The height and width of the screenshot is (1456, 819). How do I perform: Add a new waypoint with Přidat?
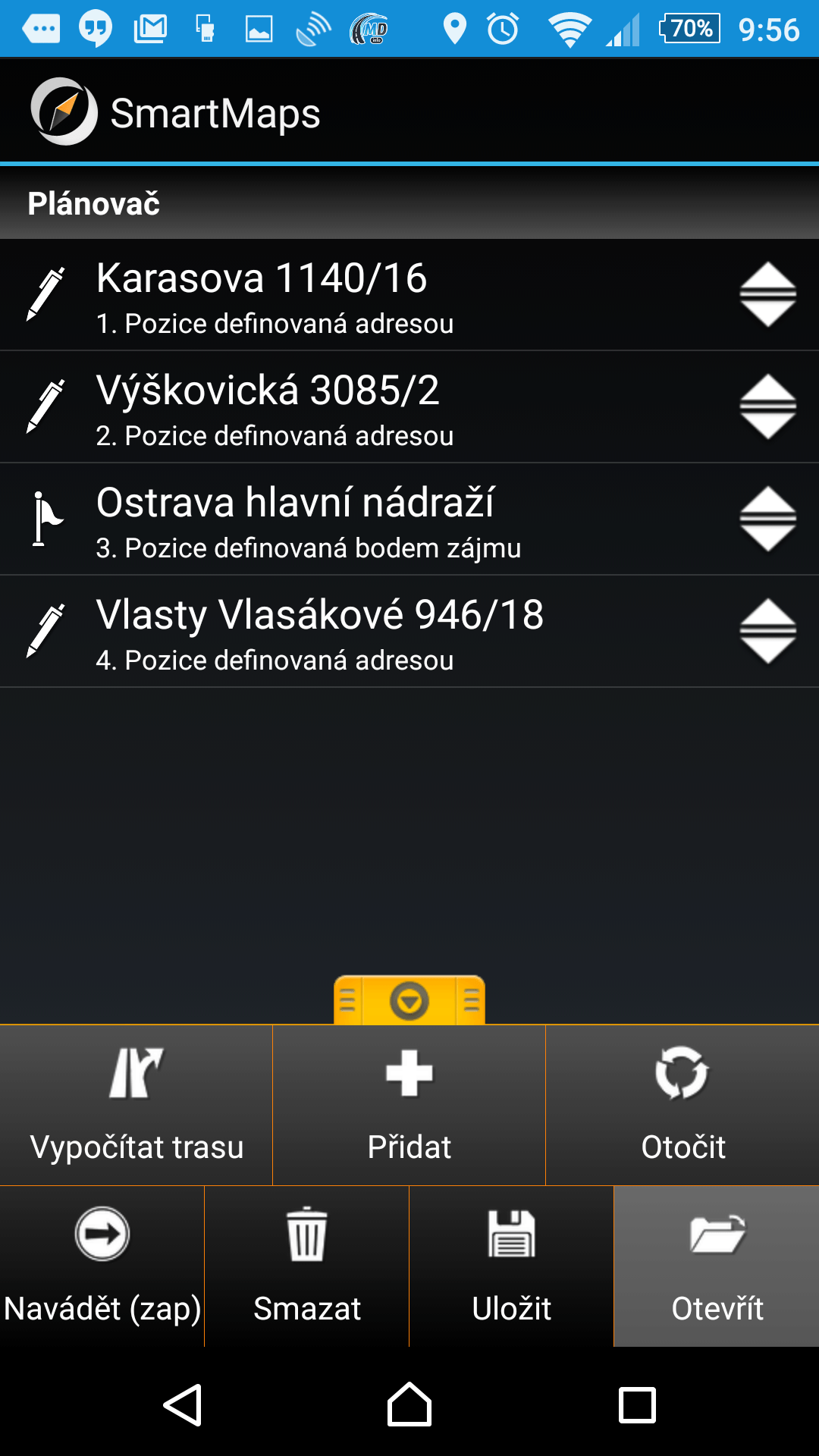[409, 1105]
